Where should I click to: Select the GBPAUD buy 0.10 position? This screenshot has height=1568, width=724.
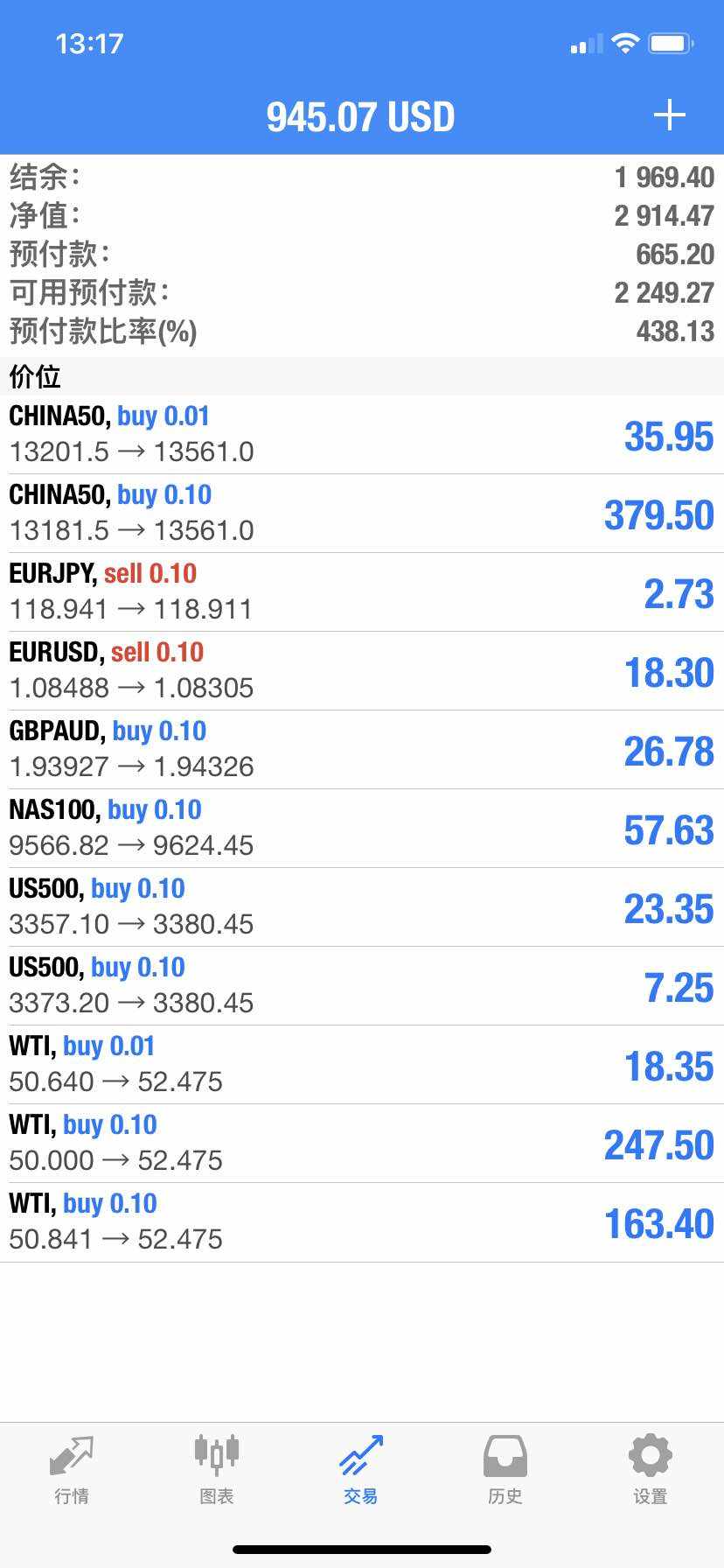362,750
